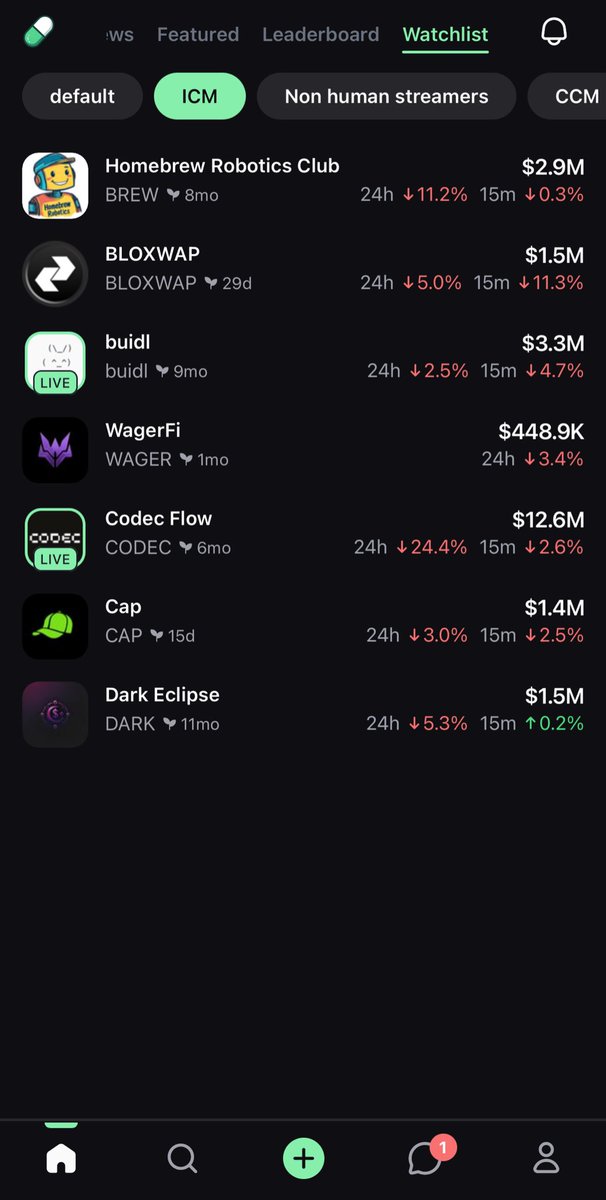The image size is (606, 1200).
Task: Go to the profile tab
Action: tap(547, 1159)
